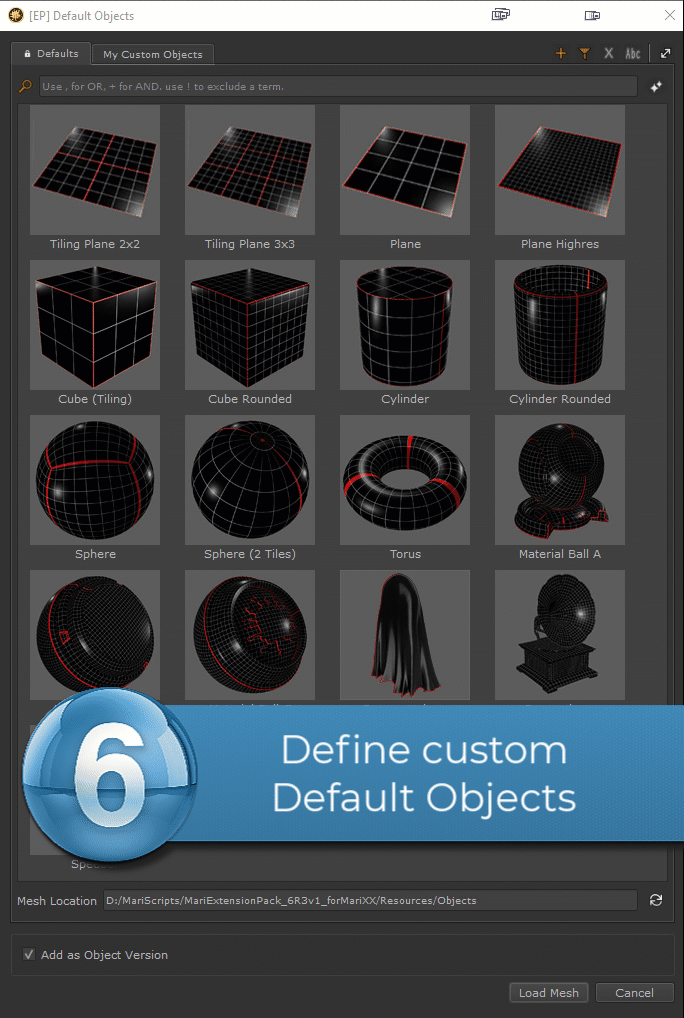Click the X remove icon in toolbar
The image size is (684, 1018).
[x=608, y=54]
